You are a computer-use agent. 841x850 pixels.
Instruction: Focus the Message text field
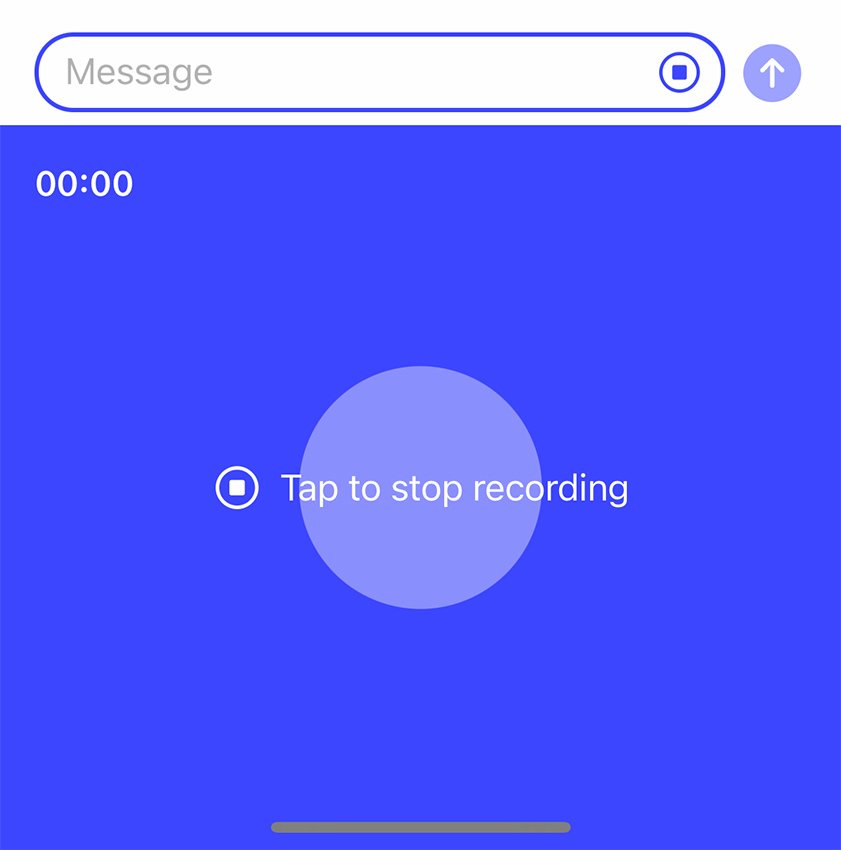(340, 72)
